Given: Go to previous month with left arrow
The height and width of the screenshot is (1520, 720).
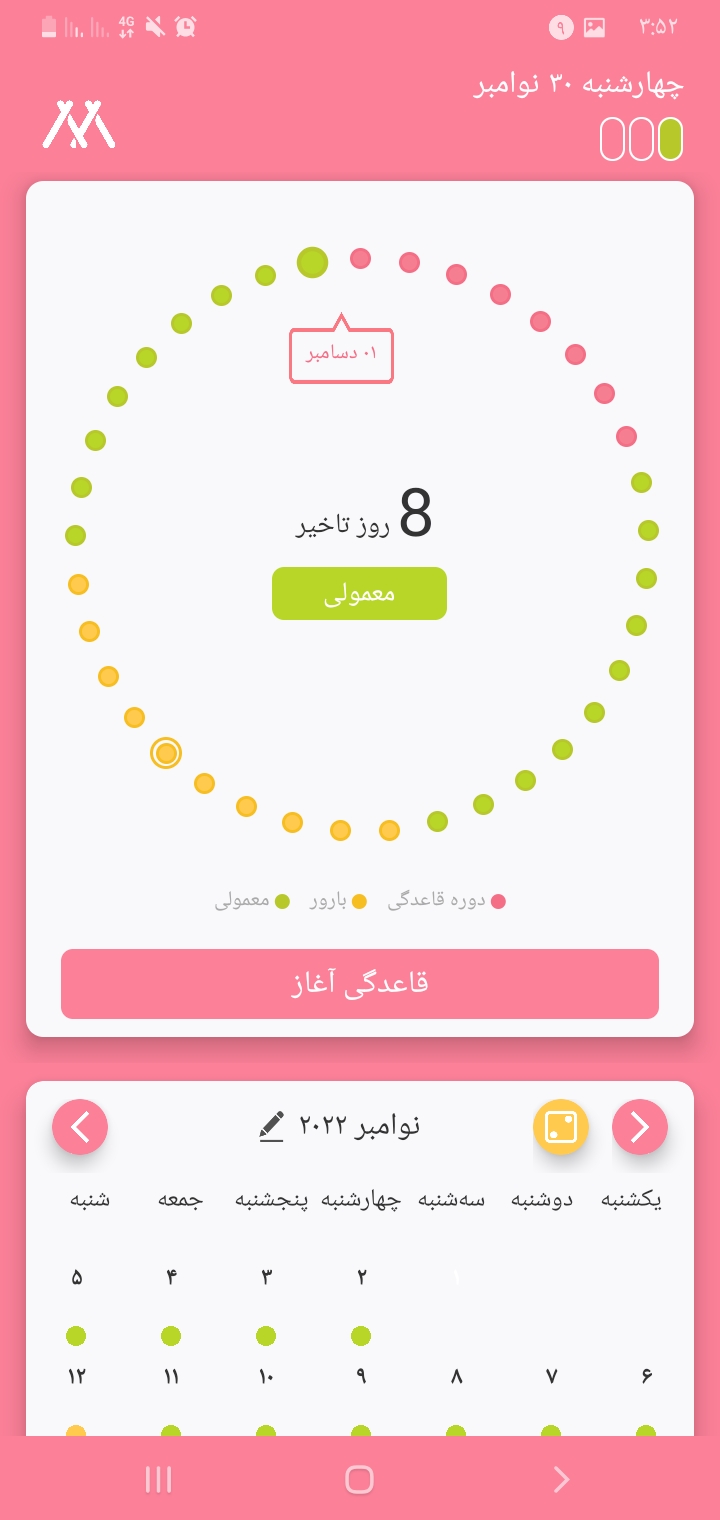Looking at the screenshot, I should pyautogui.click(x=80, y=1127).
